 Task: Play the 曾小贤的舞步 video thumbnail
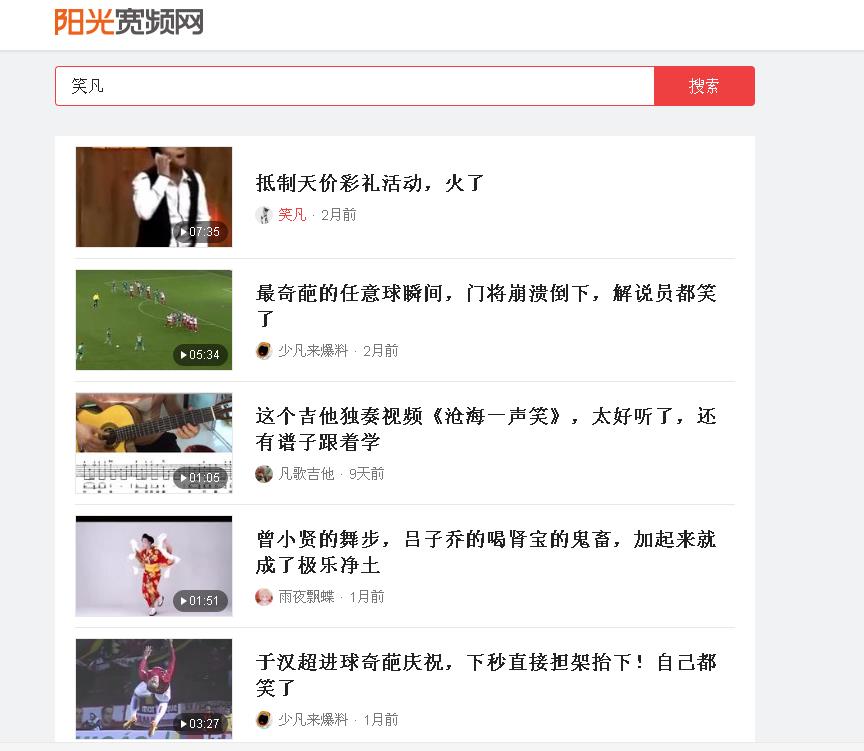pos(154,566)
